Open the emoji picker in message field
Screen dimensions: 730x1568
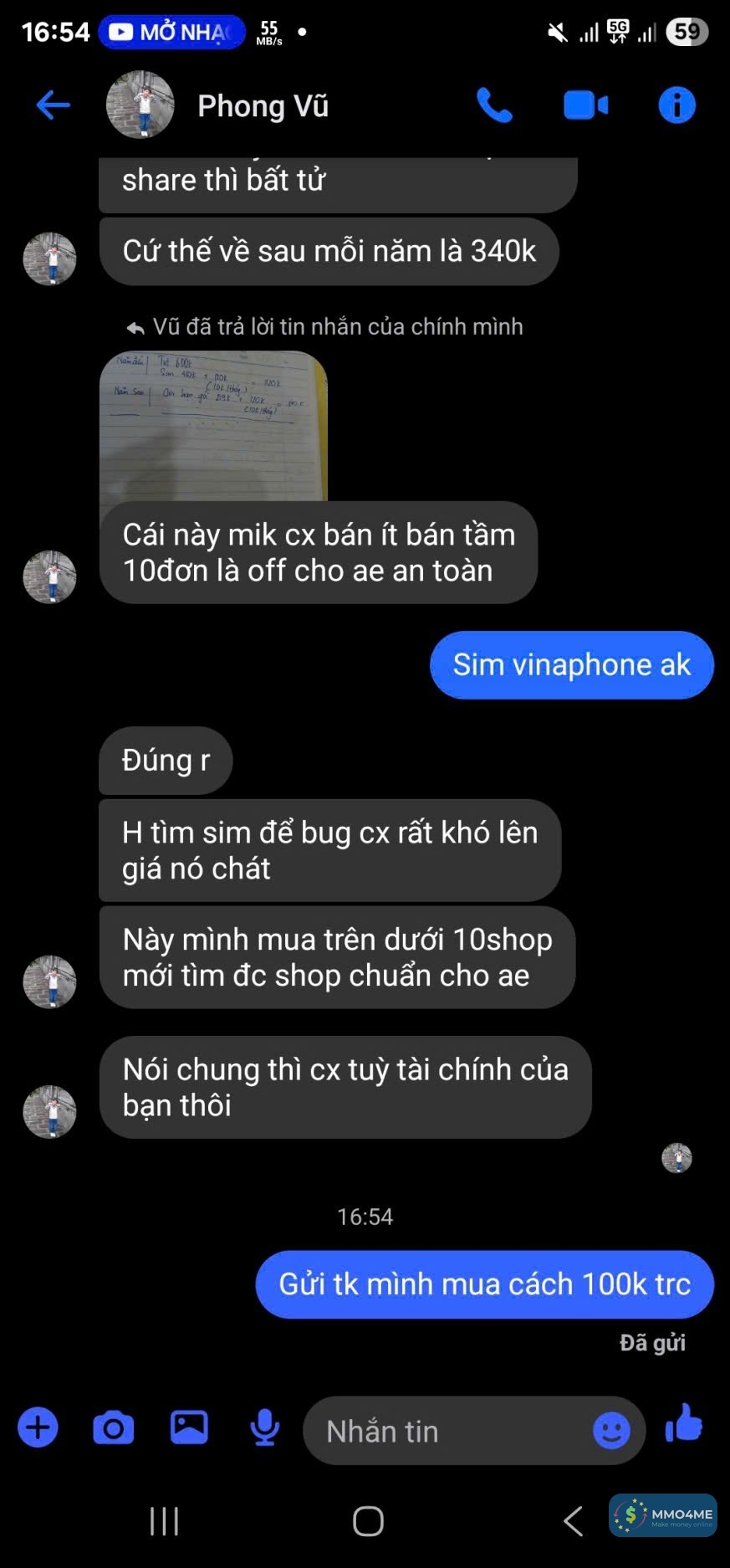point(611,1431)
